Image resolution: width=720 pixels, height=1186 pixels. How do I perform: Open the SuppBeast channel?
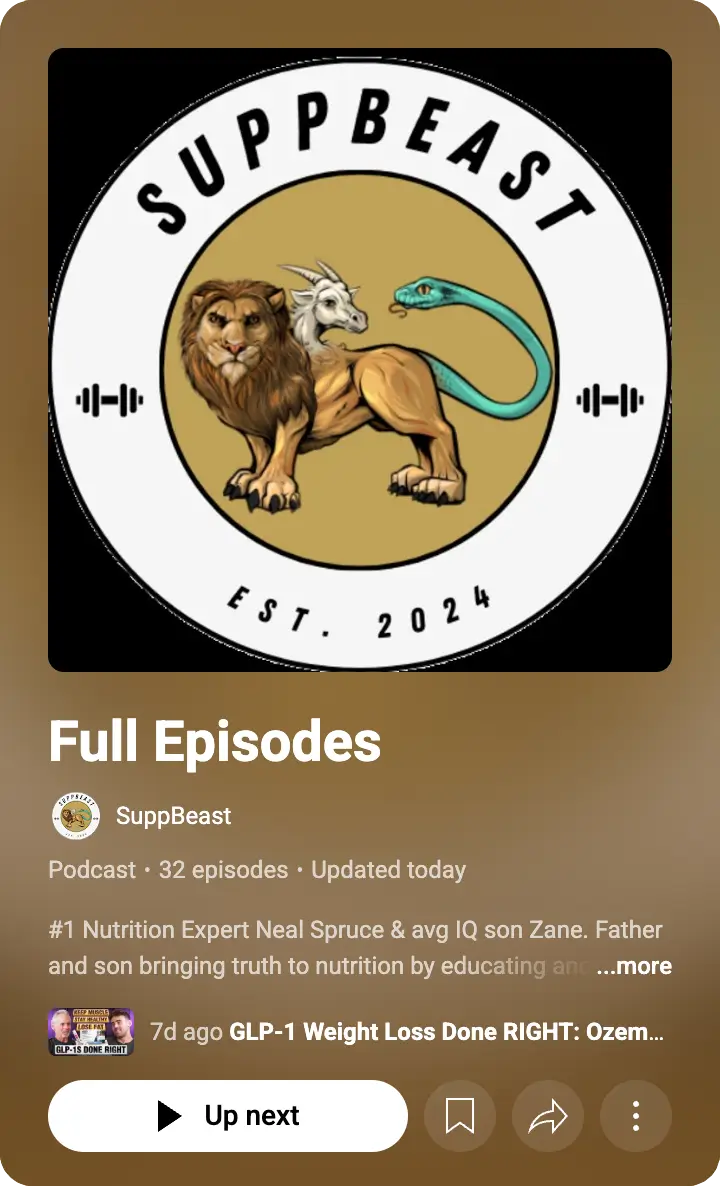pyautogui.click(x=172, y=816)
